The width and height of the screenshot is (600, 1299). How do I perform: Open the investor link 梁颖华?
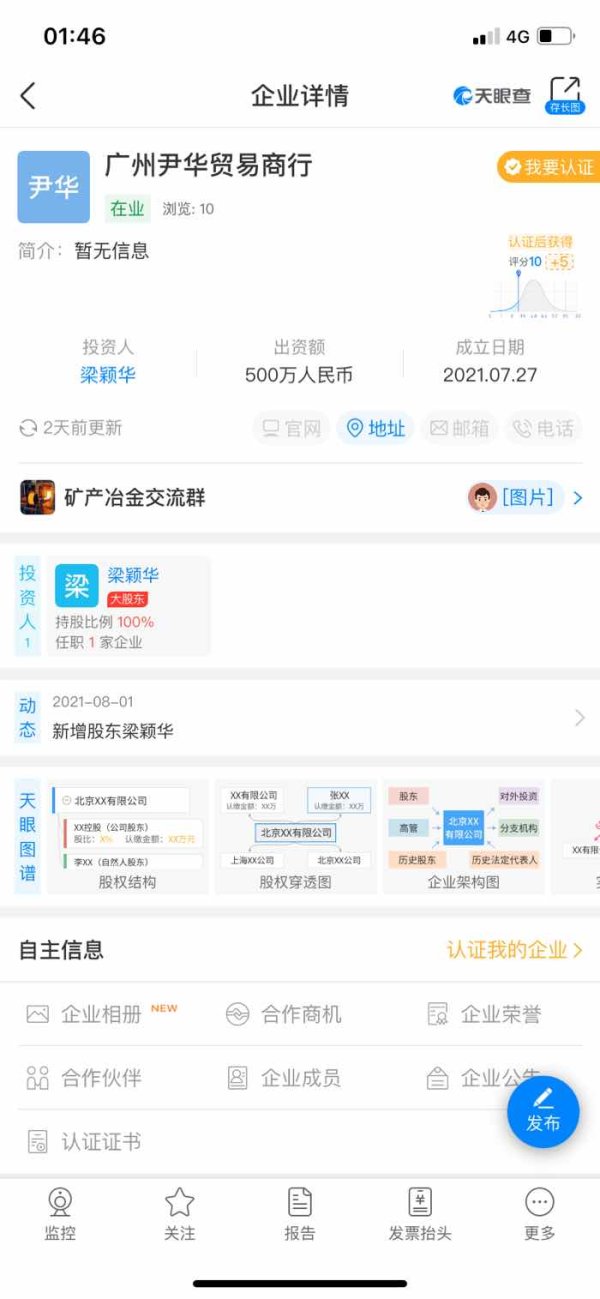pyautogui.click(x=108, y=375)
